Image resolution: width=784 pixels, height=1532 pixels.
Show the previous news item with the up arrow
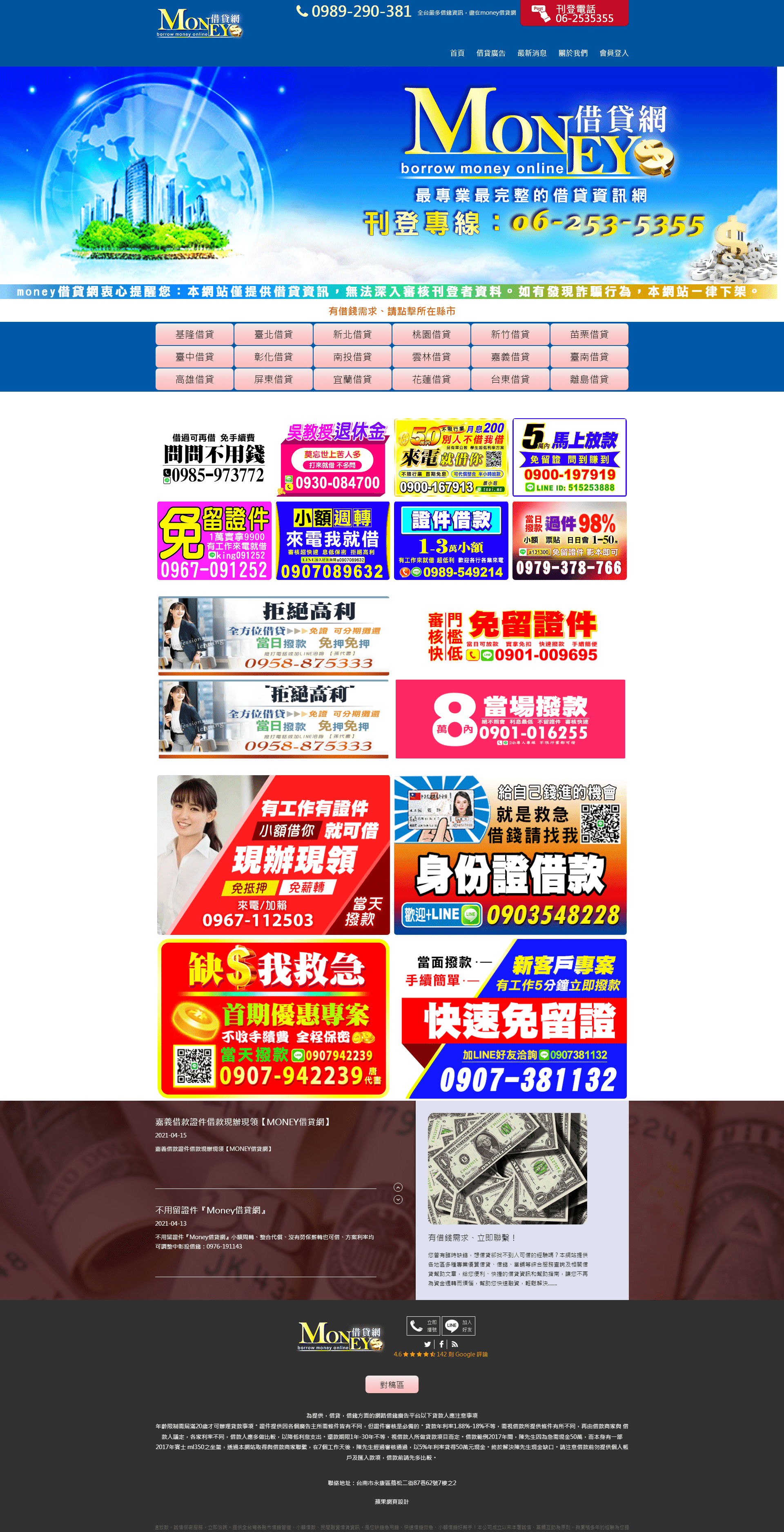click(x=398, y=1187)
